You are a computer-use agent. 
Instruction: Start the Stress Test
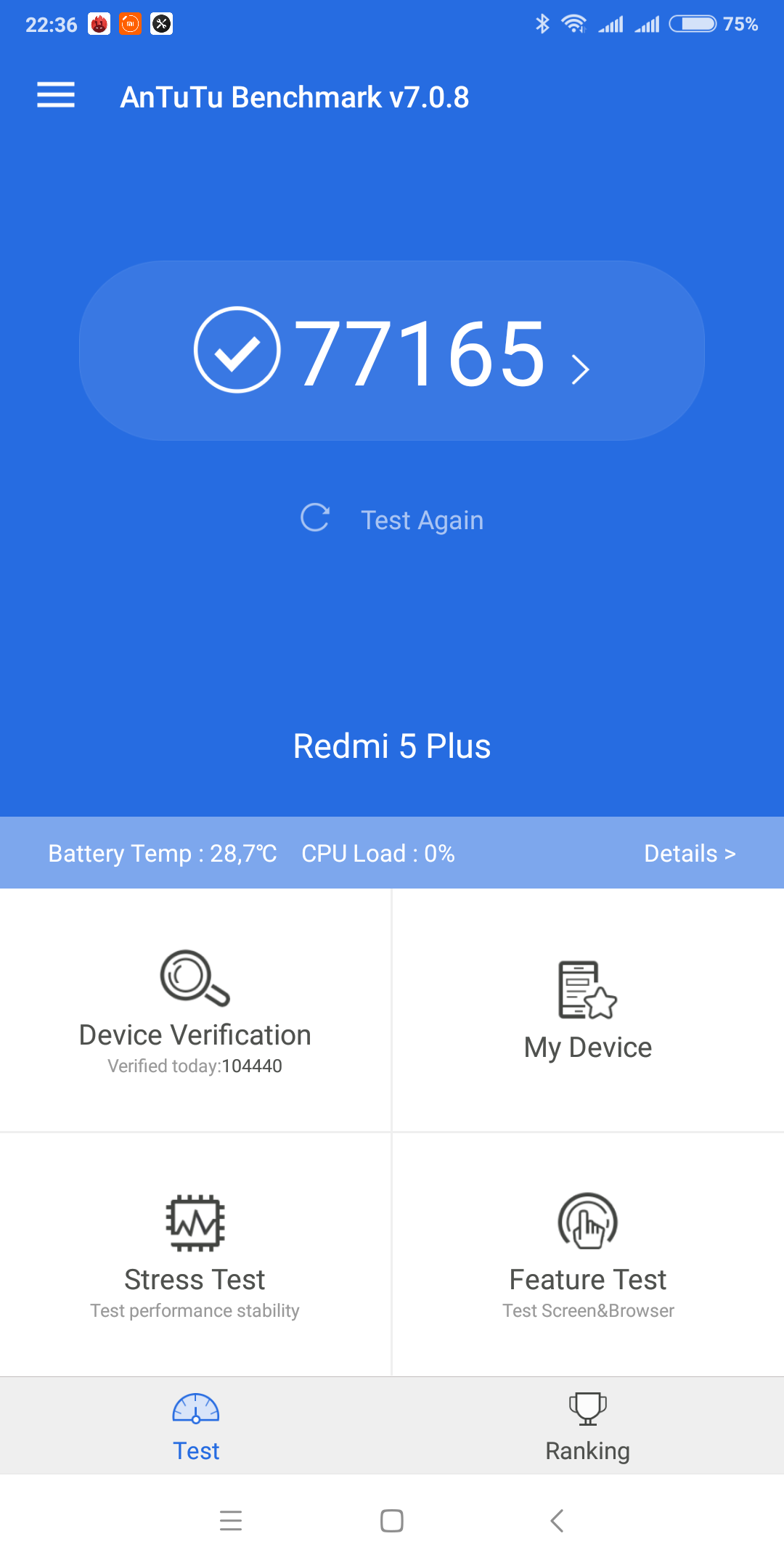195,1254
